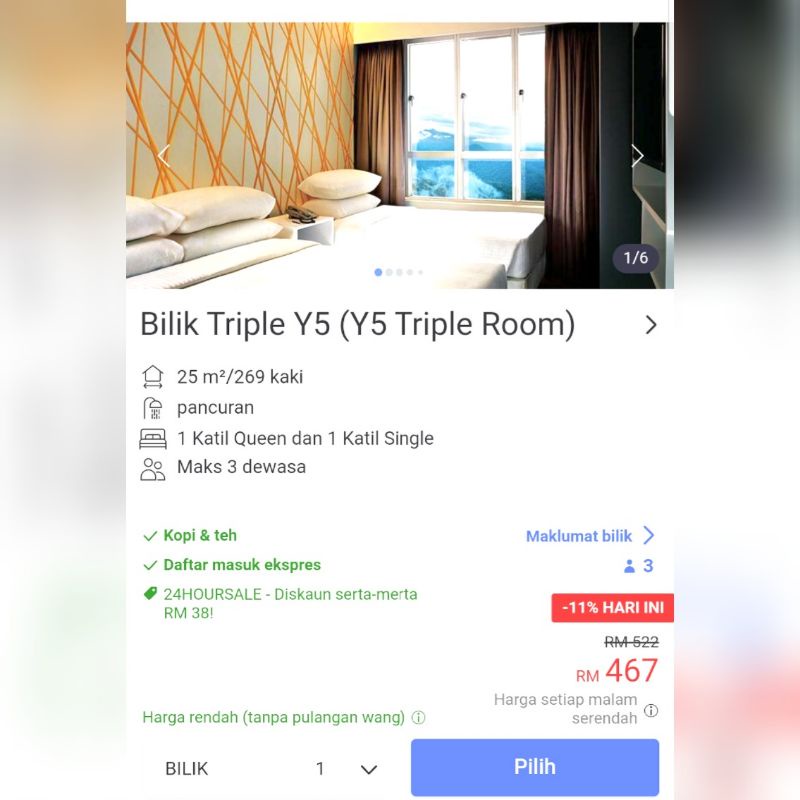The height and width of the screenshot is (800, 800).
Task: Show info about Harga rendah tanpa pulangan
Action: (x=418, y=717)
